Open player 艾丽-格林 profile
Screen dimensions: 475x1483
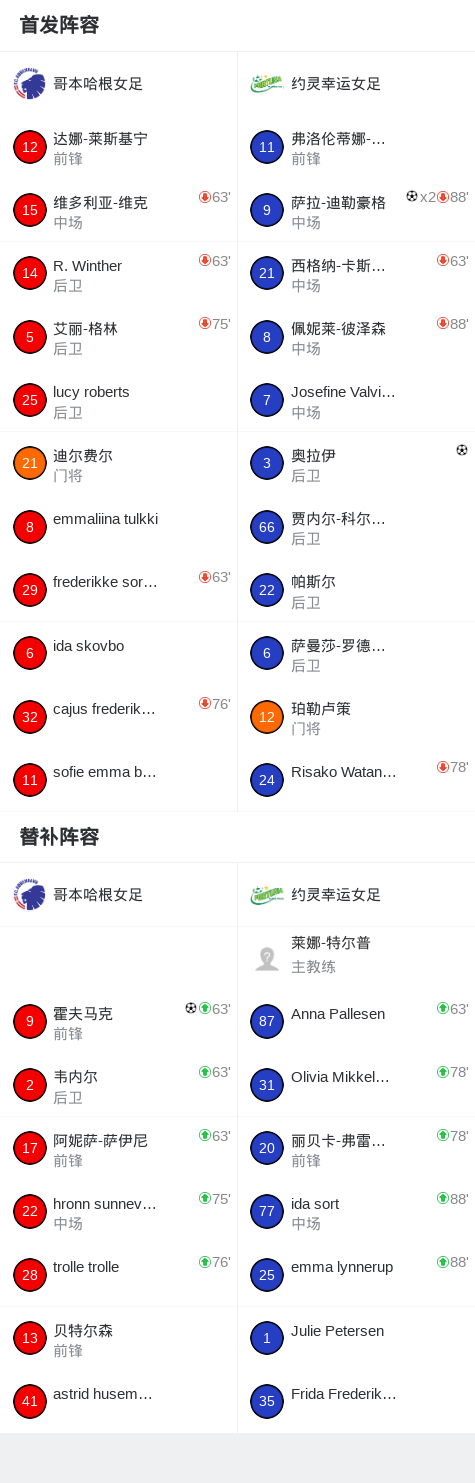pyautogui.click(x=118, y=337)
